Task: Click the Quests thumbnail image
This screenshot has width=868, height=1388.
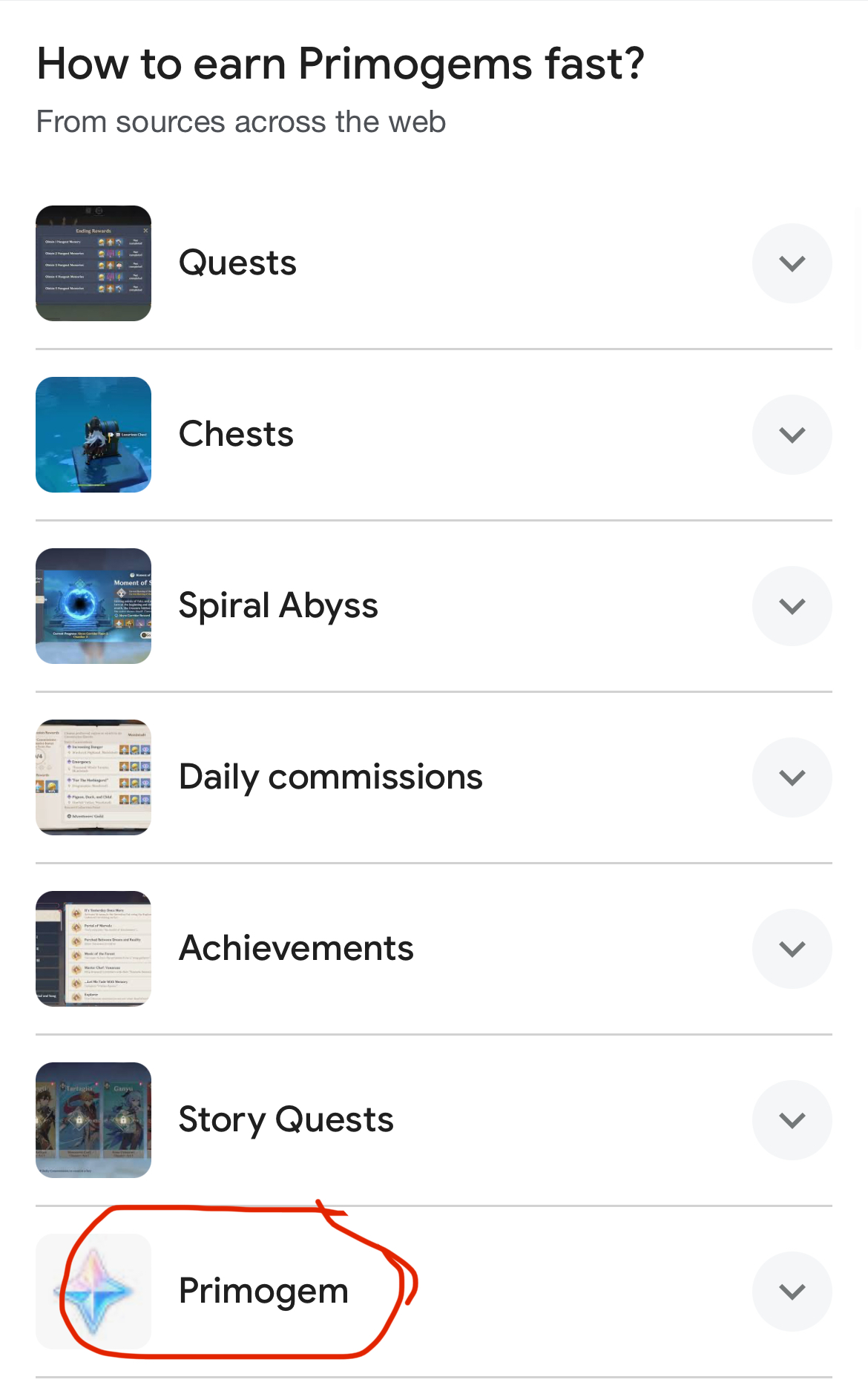Action: point(93,263)
